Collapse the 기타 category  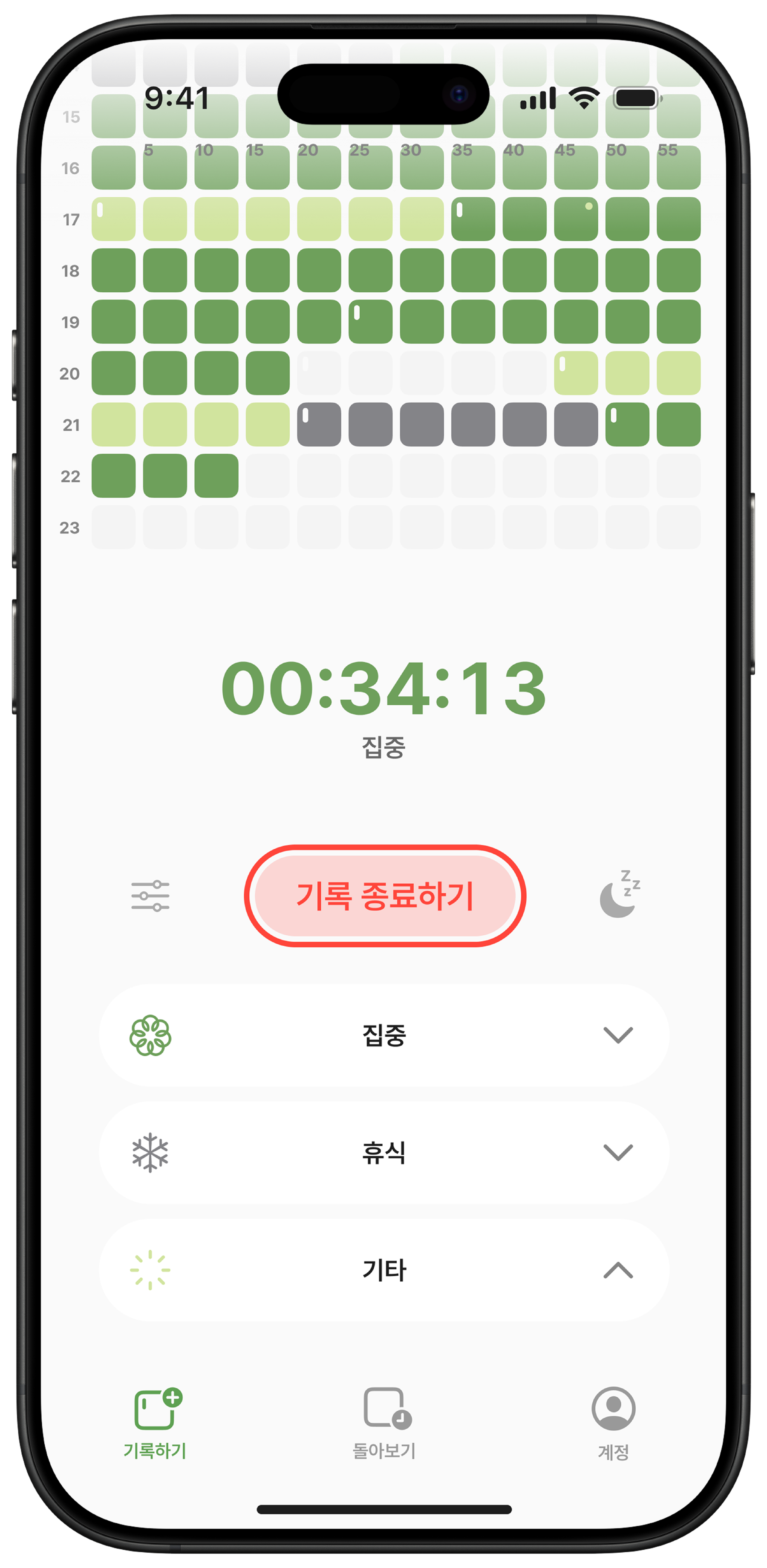pos(617,1270)
